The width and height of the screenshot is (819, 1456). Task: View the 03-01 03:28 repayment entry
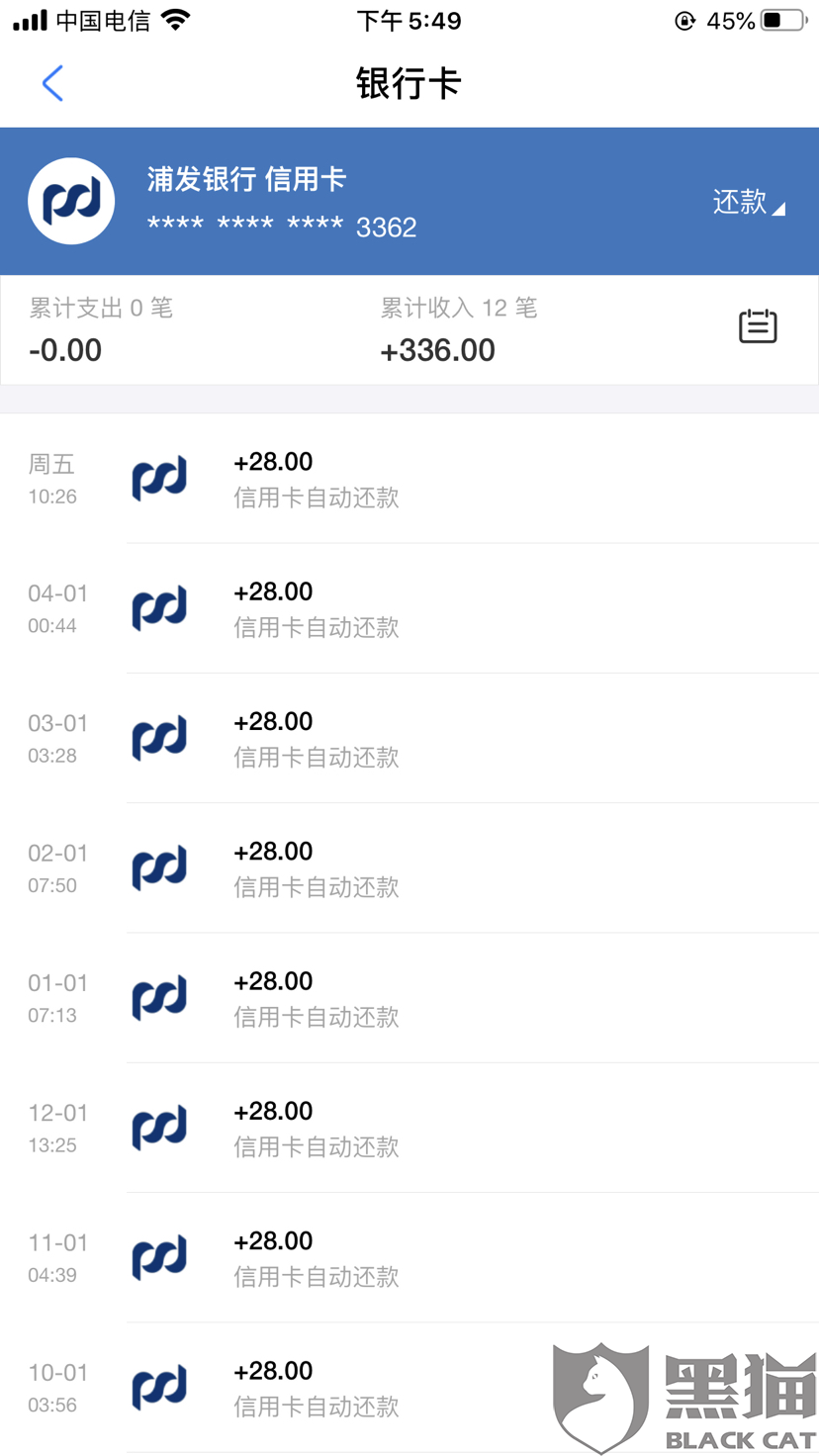pyautogui.click(x=409, y=738)
